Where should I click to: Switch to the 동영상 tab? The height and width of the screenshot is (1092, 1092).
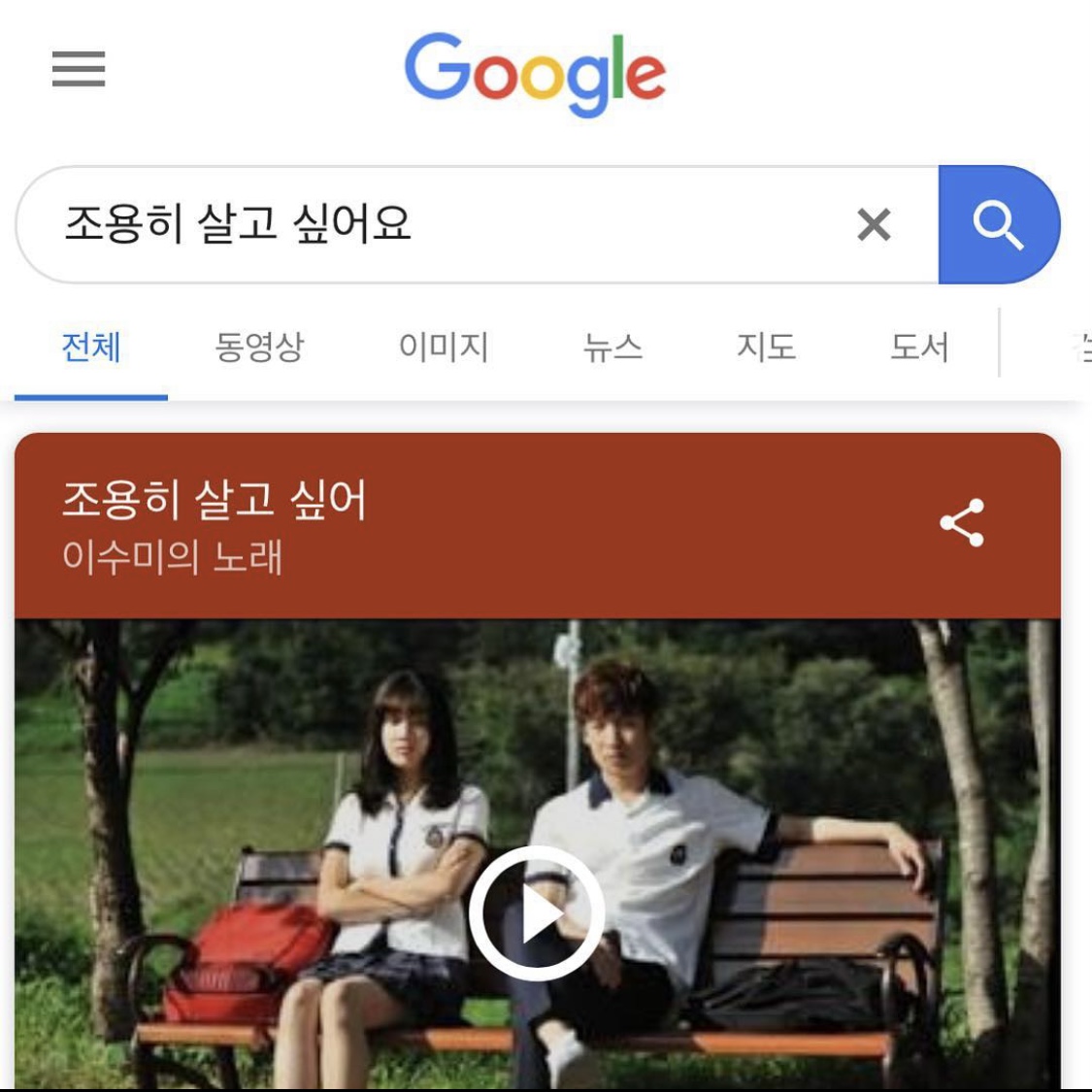coord(259,347)
